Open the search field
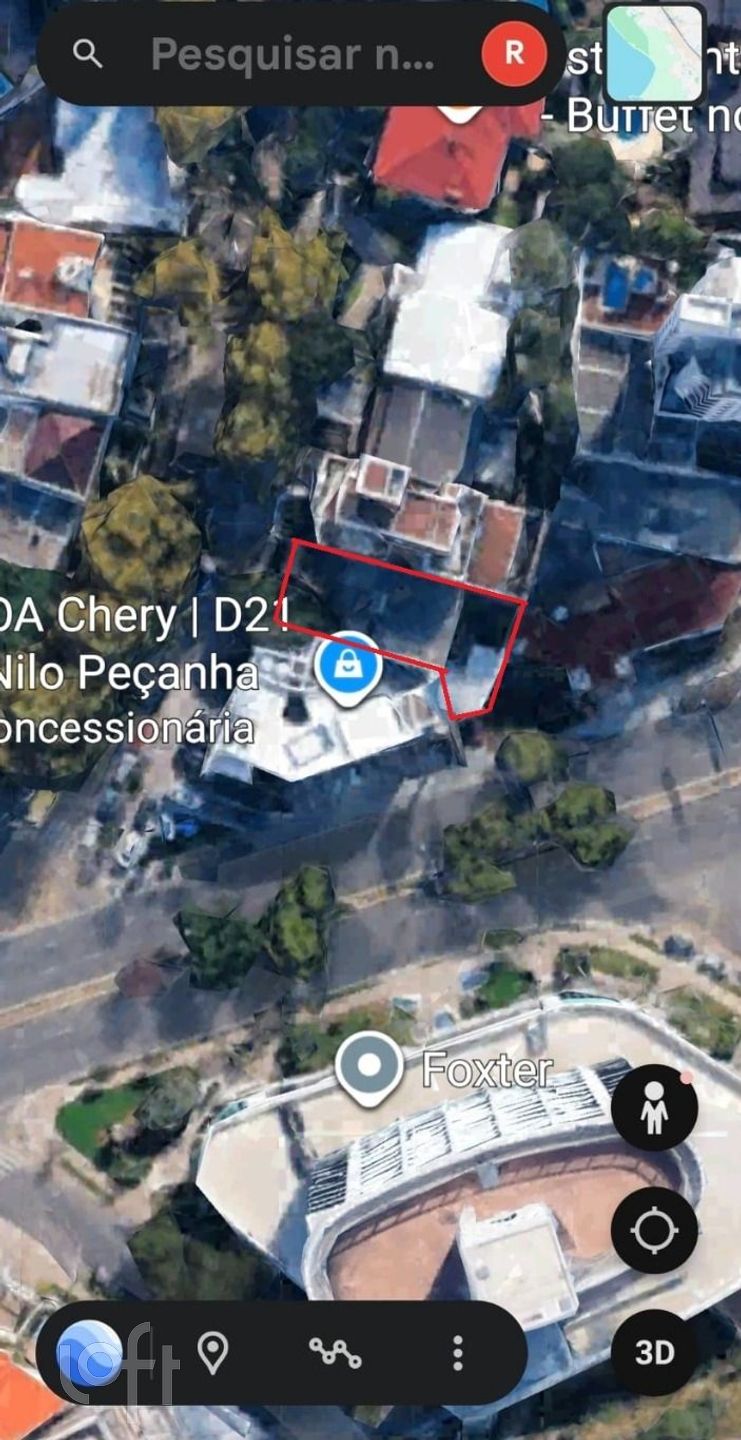The image size is (741, 1440). coord(290,54)
